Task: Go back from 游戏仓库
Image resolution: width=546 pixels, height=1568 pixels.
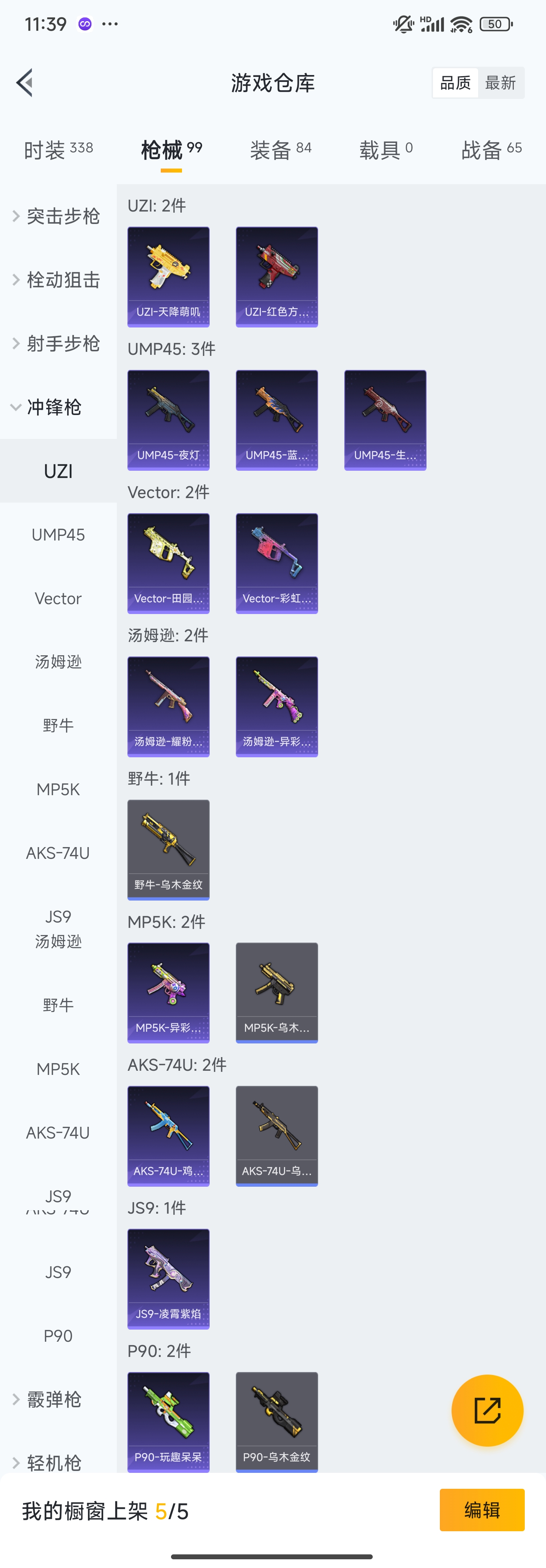Action: point(25,83)
